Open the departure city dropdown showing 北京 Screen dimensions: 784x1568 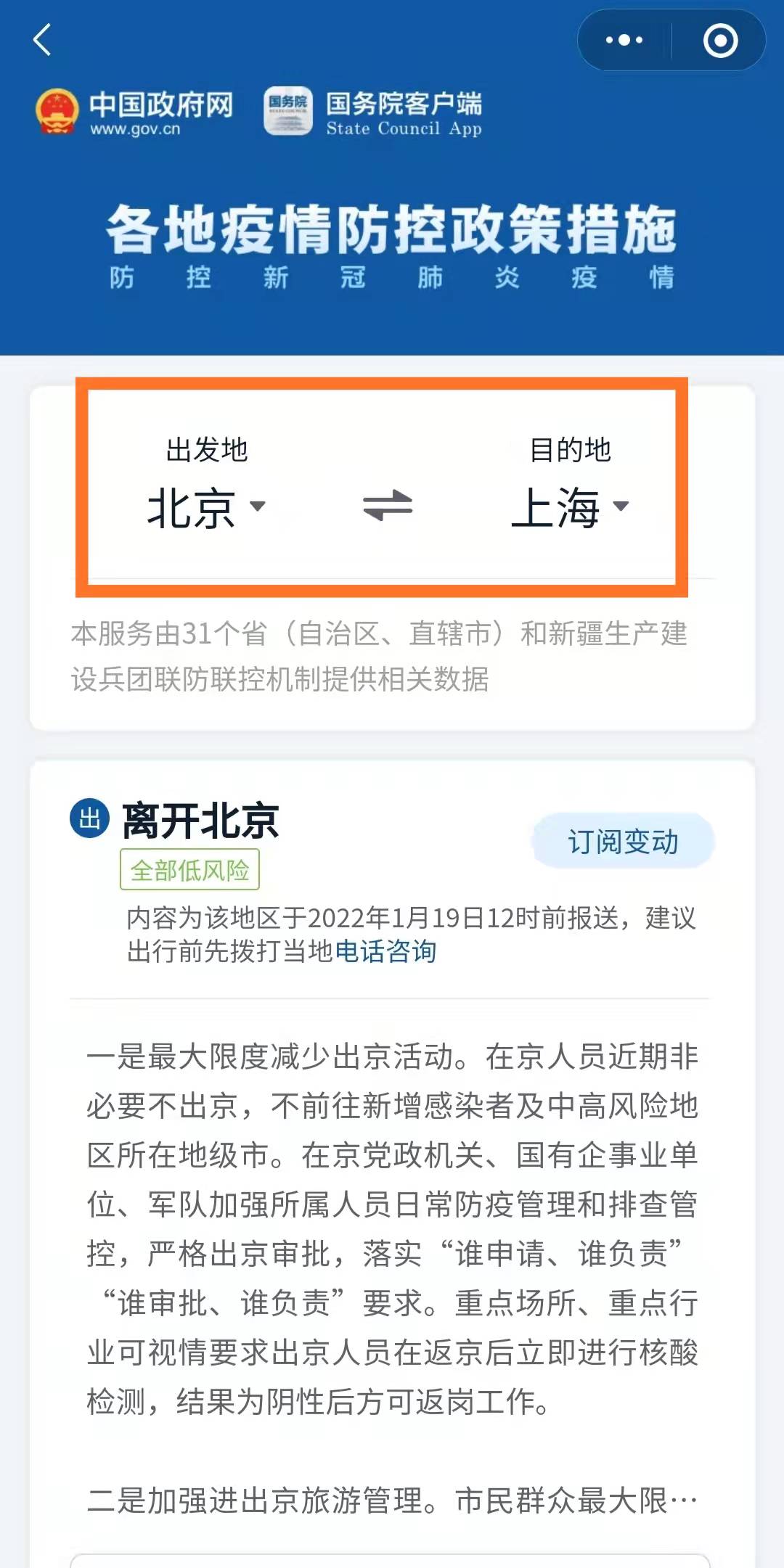click(206, 506)
